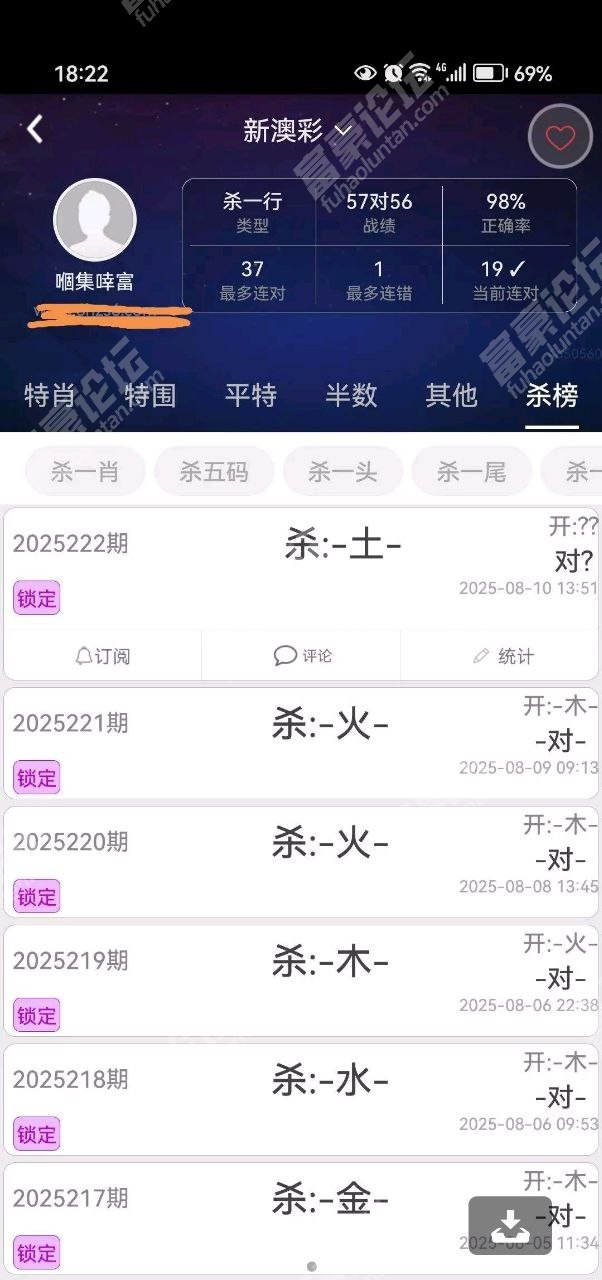Viewport: 602px width, 1280px height.
Task: Switch to the 特肖 tab
Action: click(50, 395)
